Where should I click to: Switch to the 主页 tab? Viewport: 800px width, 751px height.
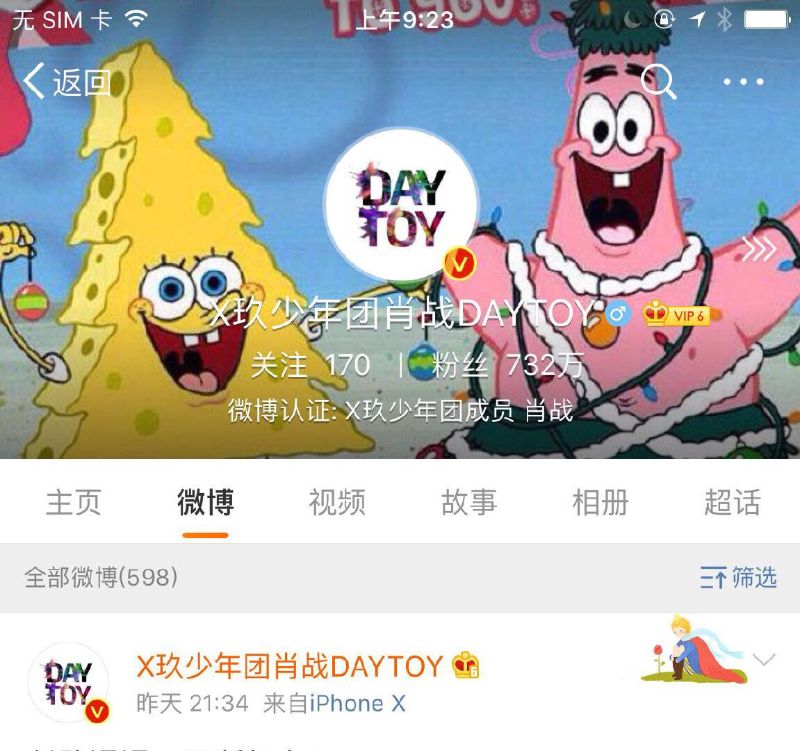tap(73, 502)
